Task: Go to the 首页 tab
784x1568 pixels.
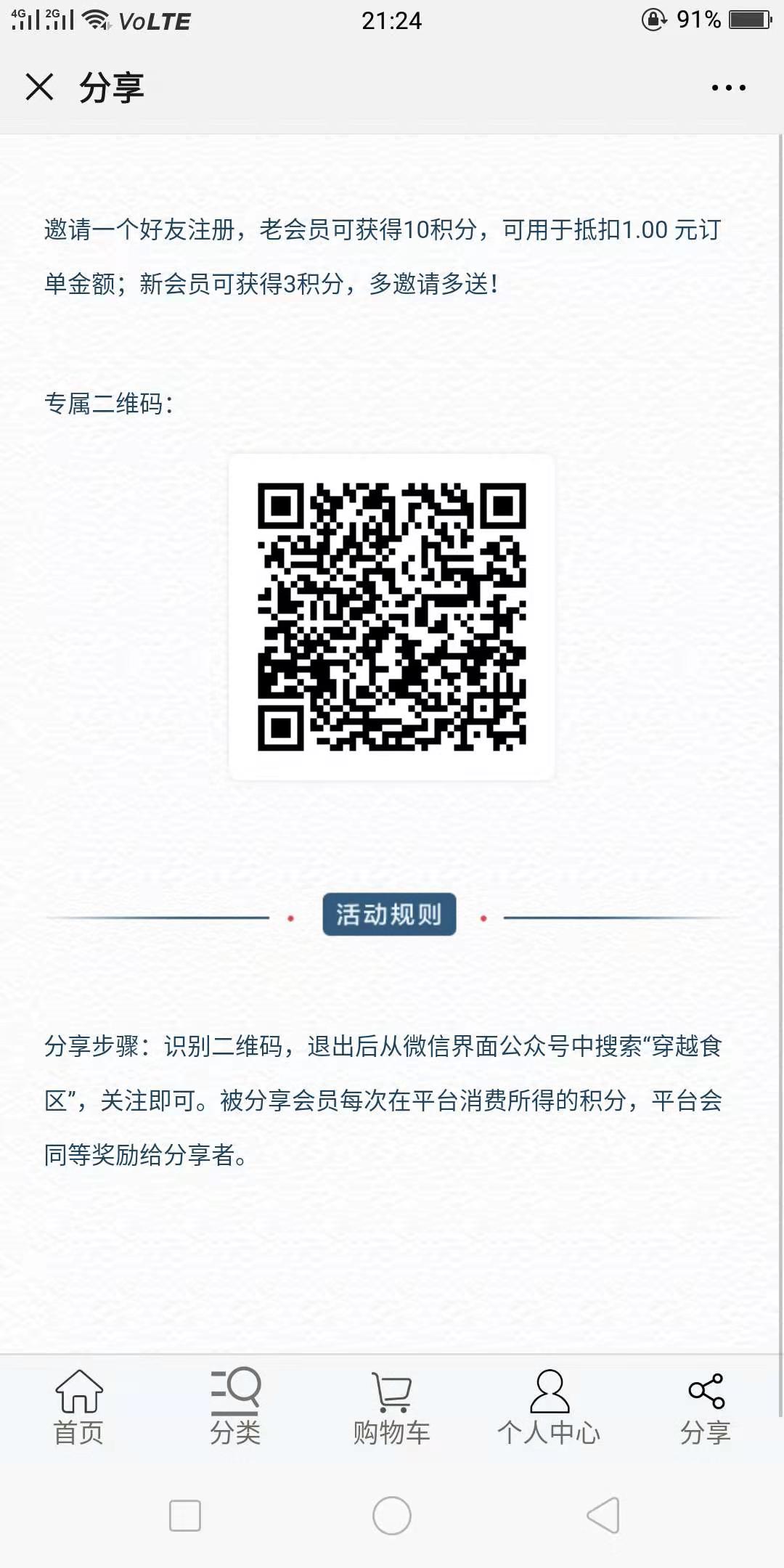Action: (x=78, y=1407)
